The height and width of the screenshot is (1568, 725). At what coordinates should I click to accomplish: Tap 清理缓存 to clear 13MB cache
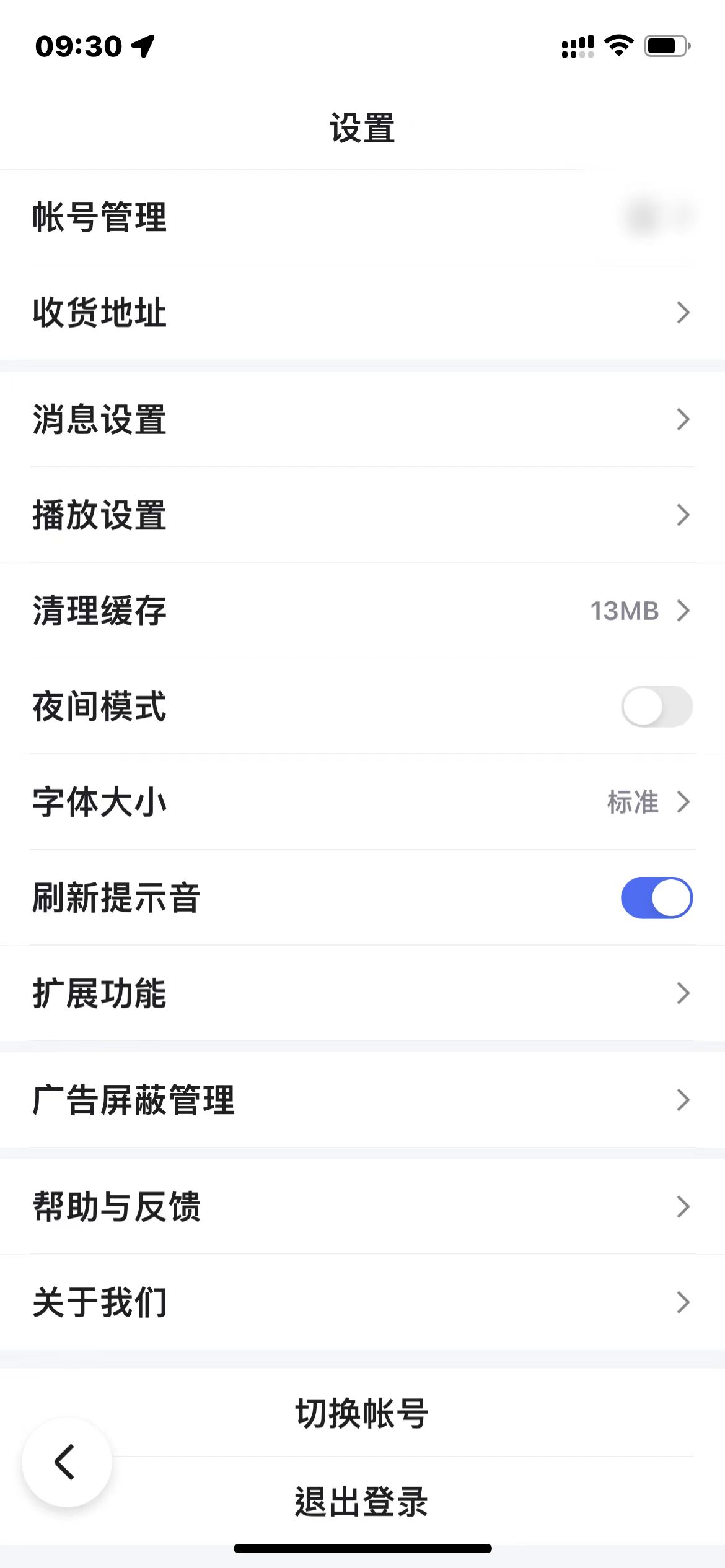click(362, 611)
